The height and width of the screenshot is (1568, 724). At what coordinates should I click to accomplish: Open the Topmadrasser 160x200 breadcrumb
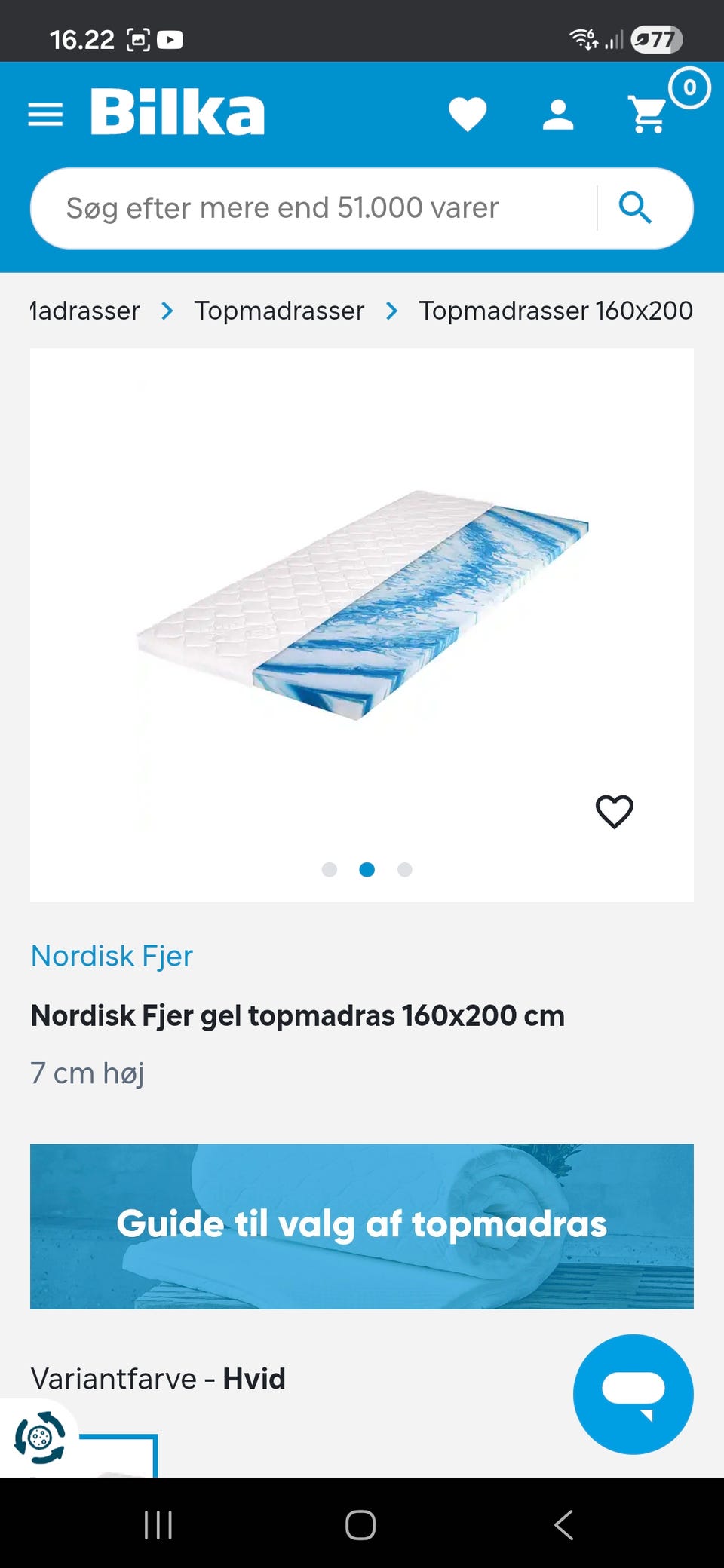(x=555, y=311)
